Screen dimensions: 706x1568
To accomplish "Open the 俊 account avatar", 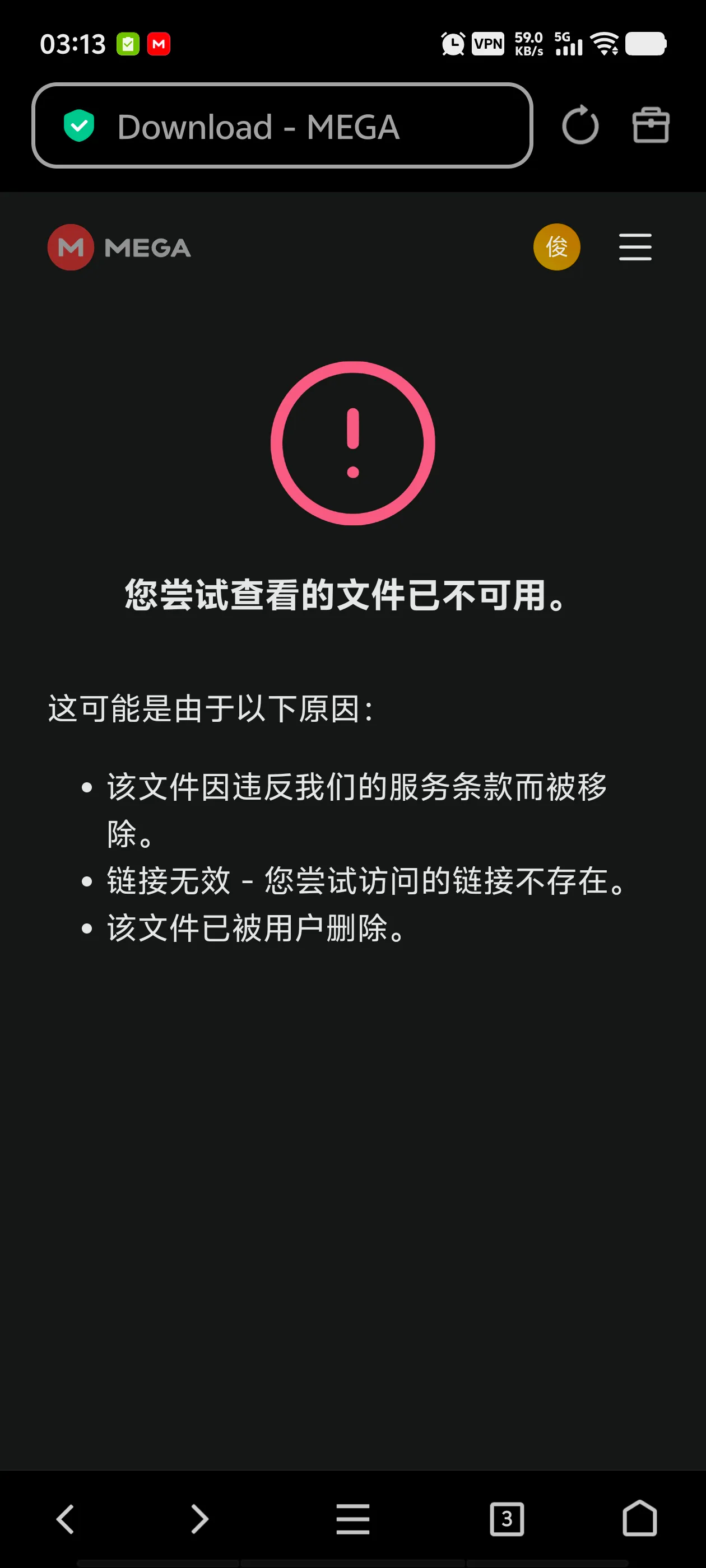I will click(556, 247).
